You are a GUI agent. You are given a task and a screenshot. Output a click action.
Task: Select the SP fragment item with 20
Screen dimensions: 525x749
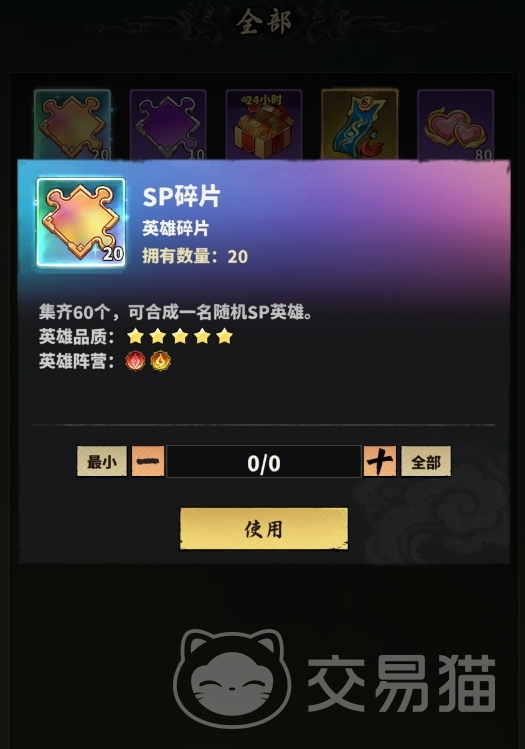pyautogui.click(x=73, y=125)
